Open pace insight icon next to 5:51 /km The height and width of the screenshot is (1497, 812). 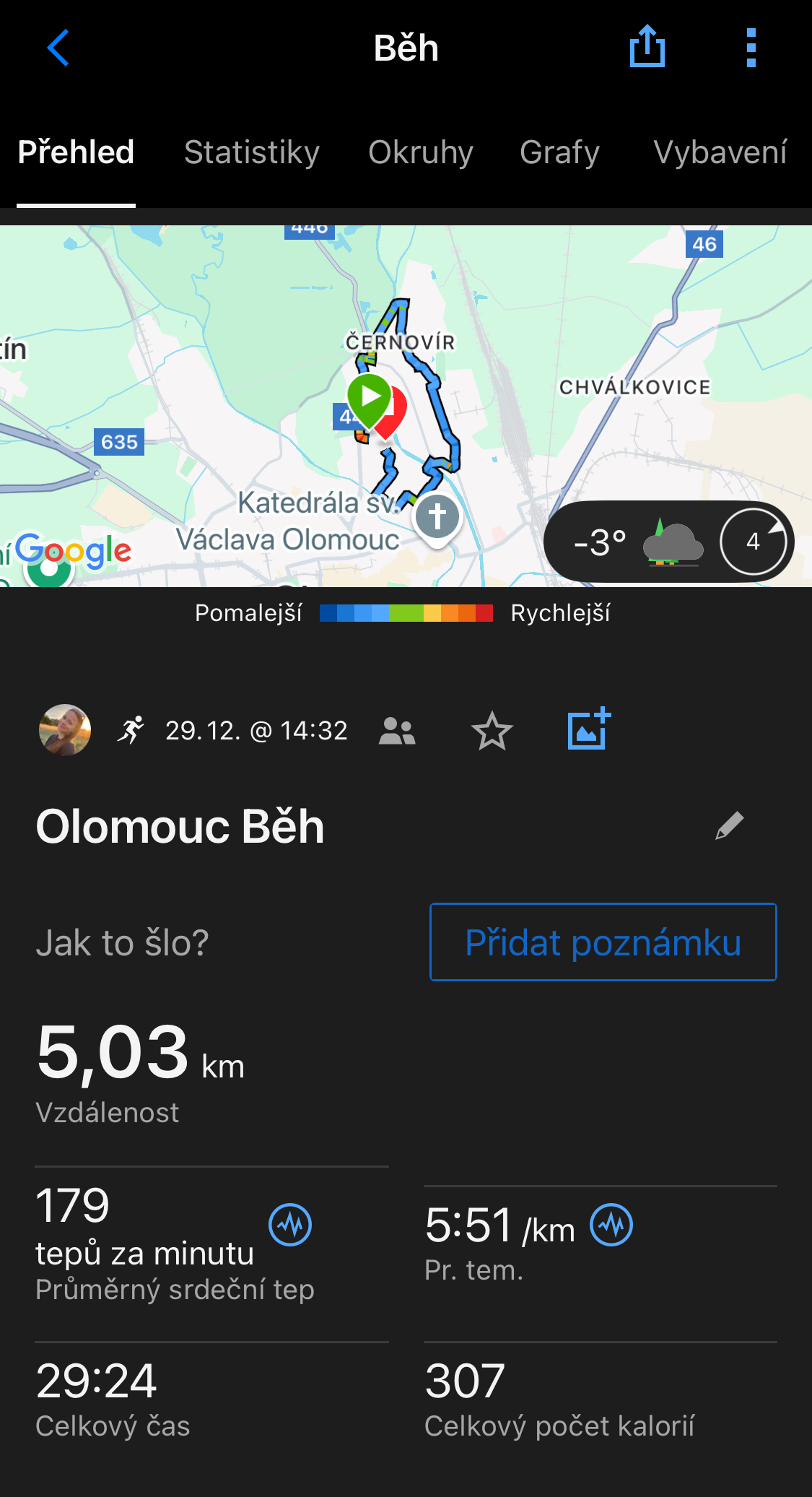point(611,1225)
